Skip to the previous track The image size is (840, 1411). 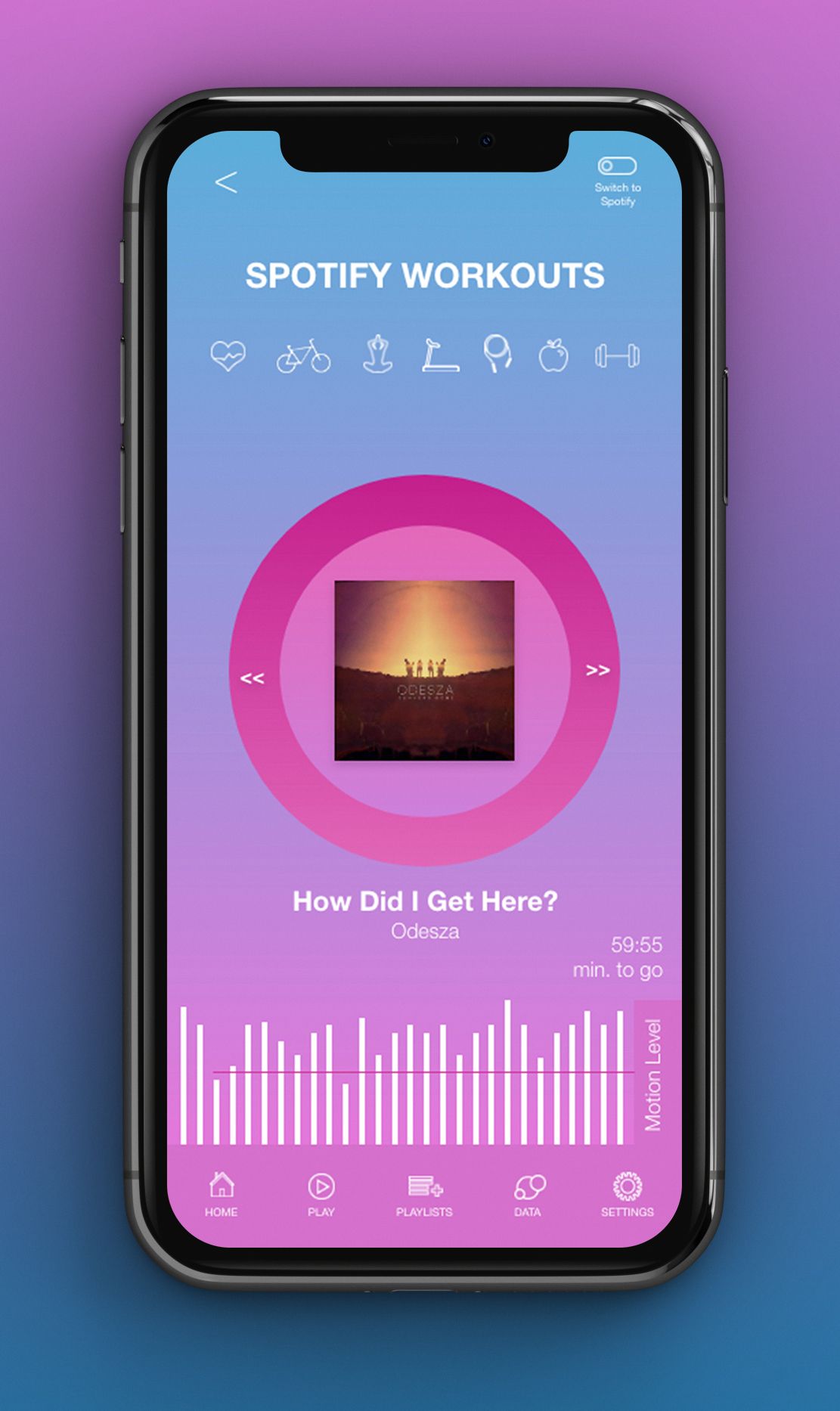[252, 678]
